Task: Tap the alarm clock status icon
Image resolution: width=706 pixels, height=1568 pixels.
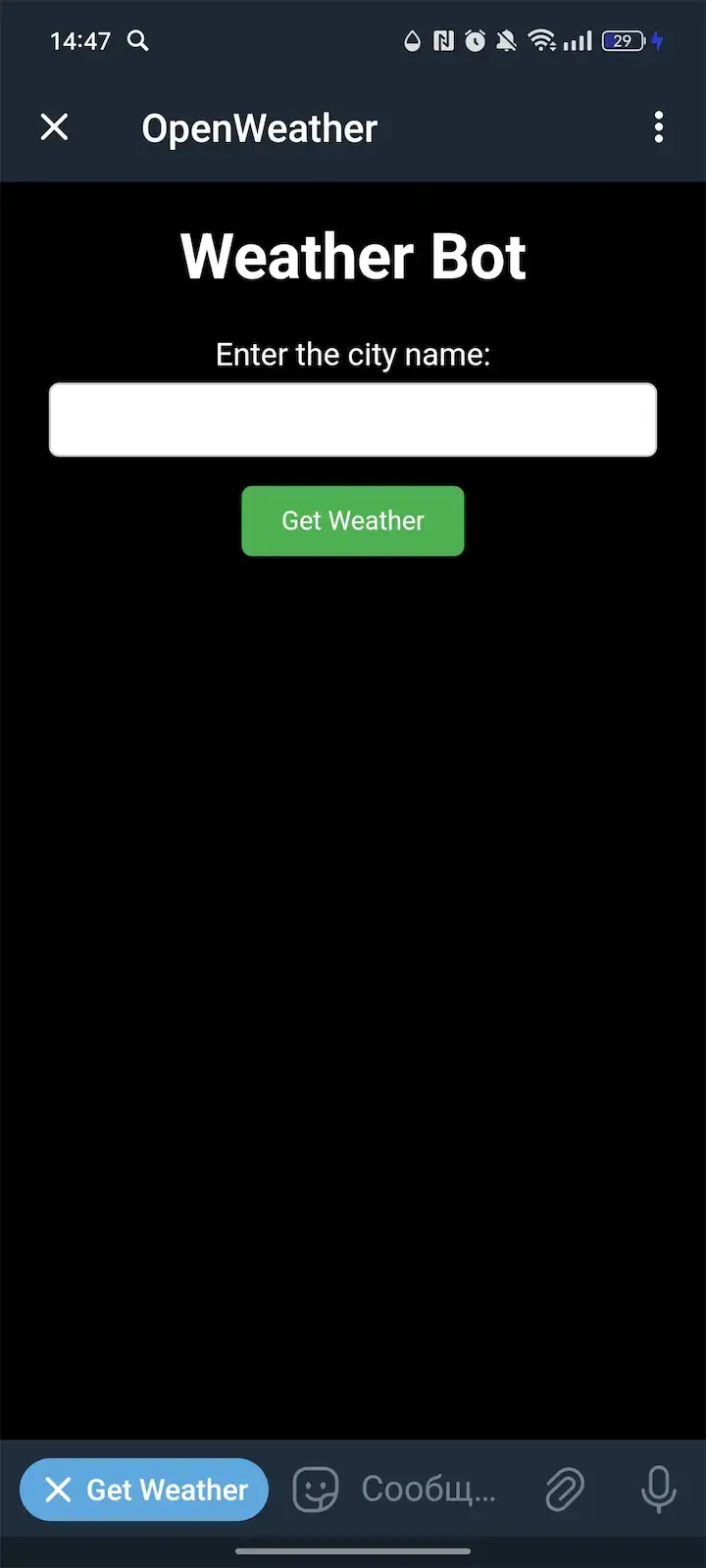Action: click(473, 41)
